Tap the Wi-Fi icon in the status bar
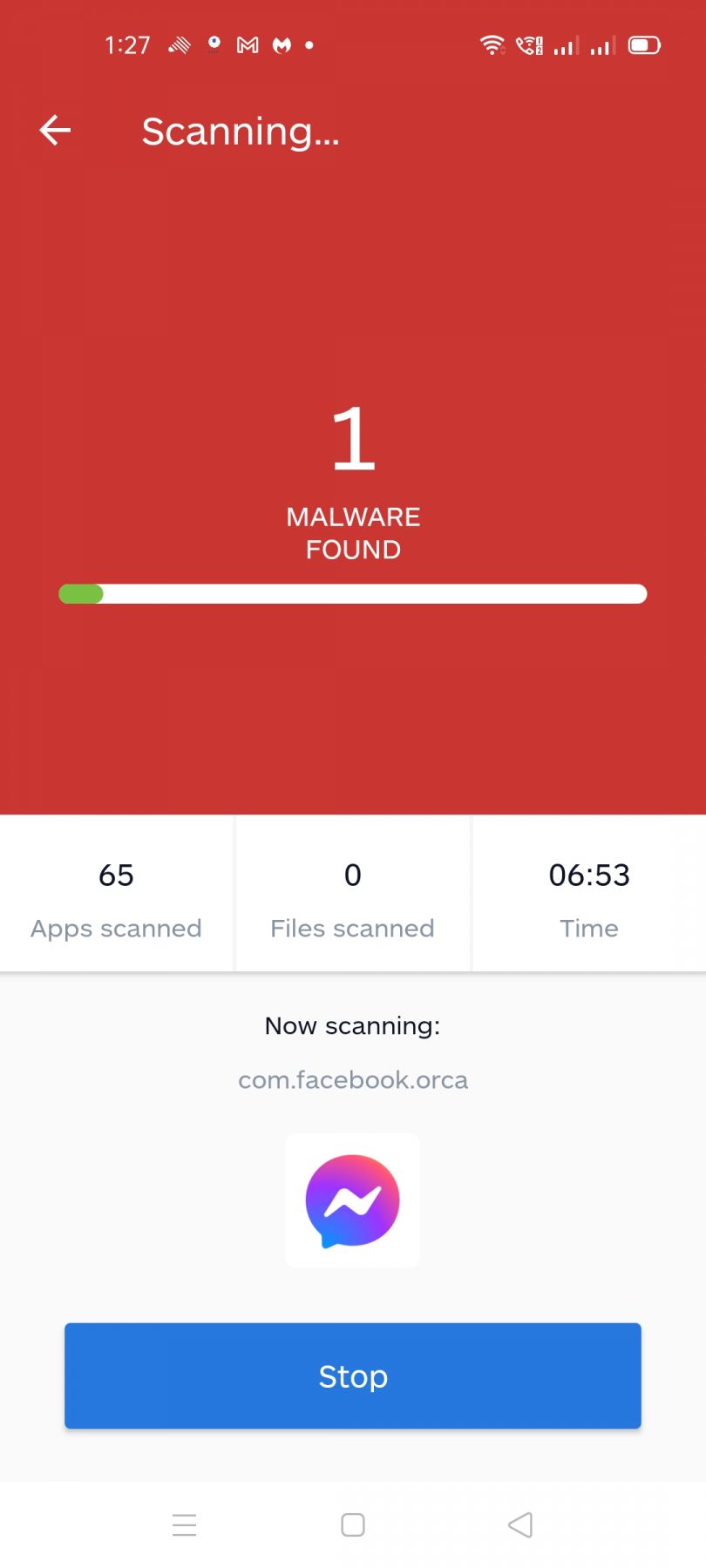This screenshot has height=1568, width=706. pos(492,44)
